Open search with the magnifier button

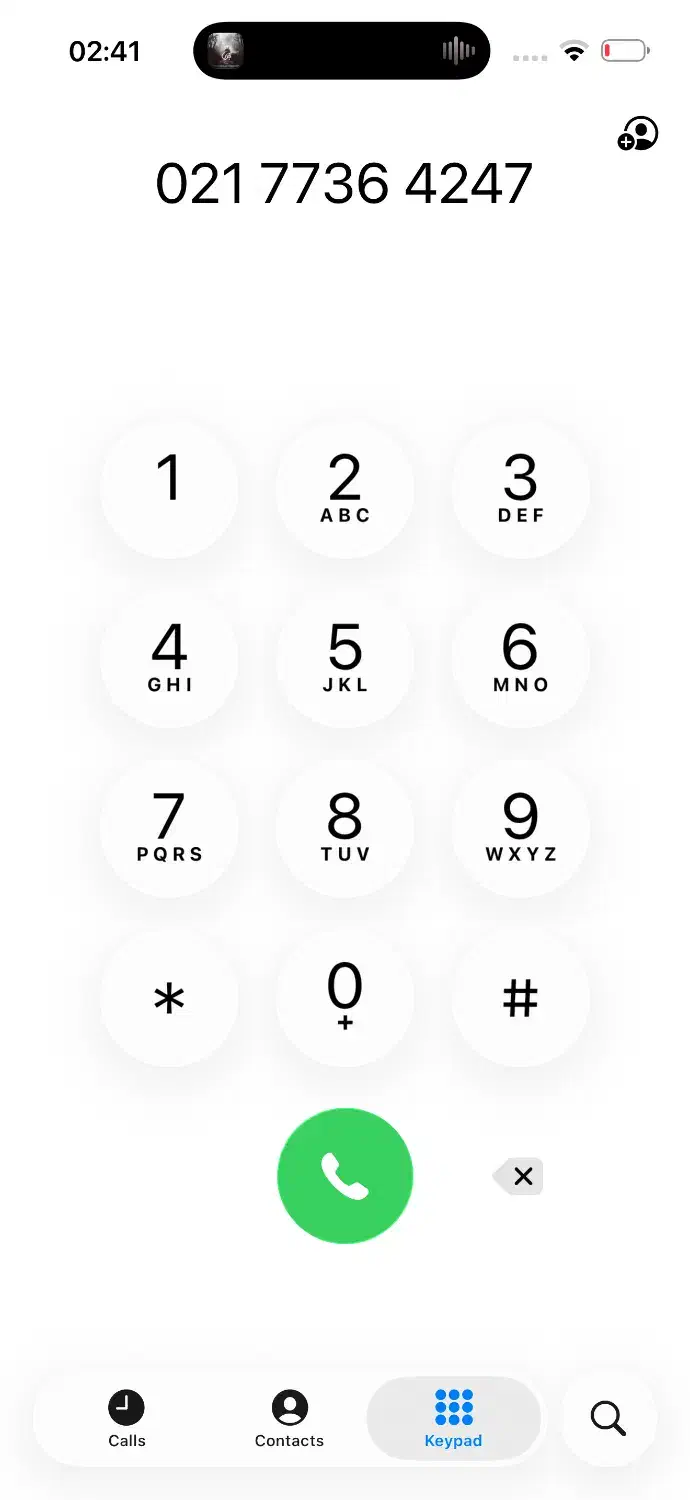tap(608, 1418)
